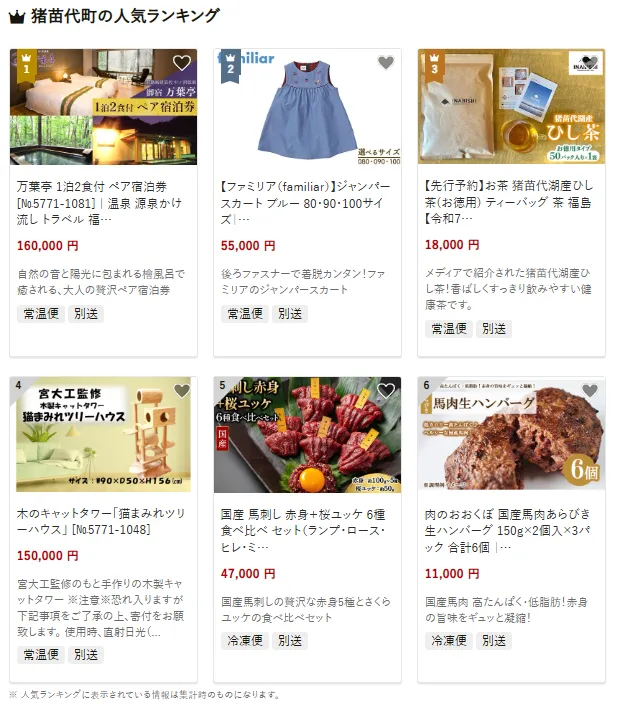Favorite the ファミリア ジャンパースカート item
The image size is (628, 709).
385,63
